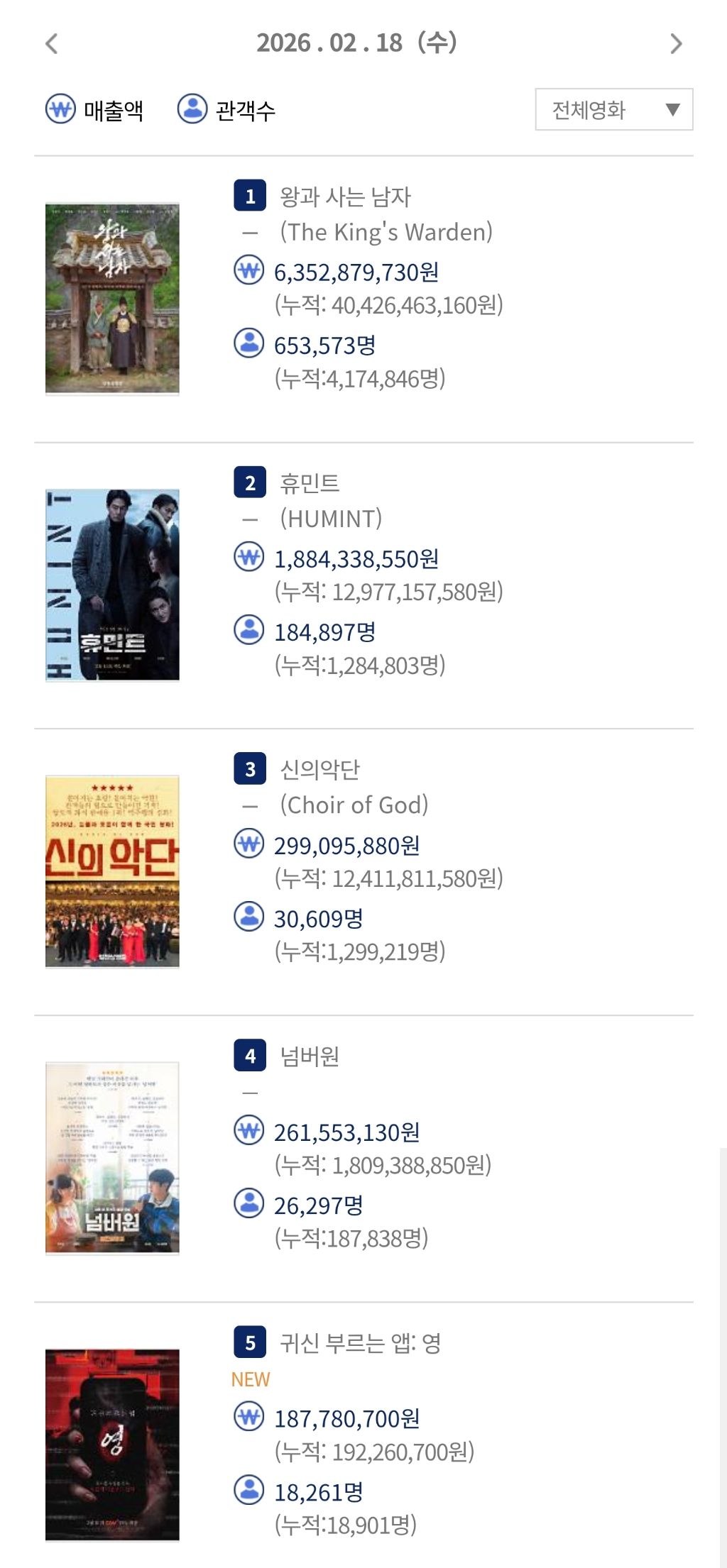Image resolution: width=727 pixels, height=1568 pixels.
Task: Click the won icon beside The King's Warden revenue
Action: coord(249,270)
